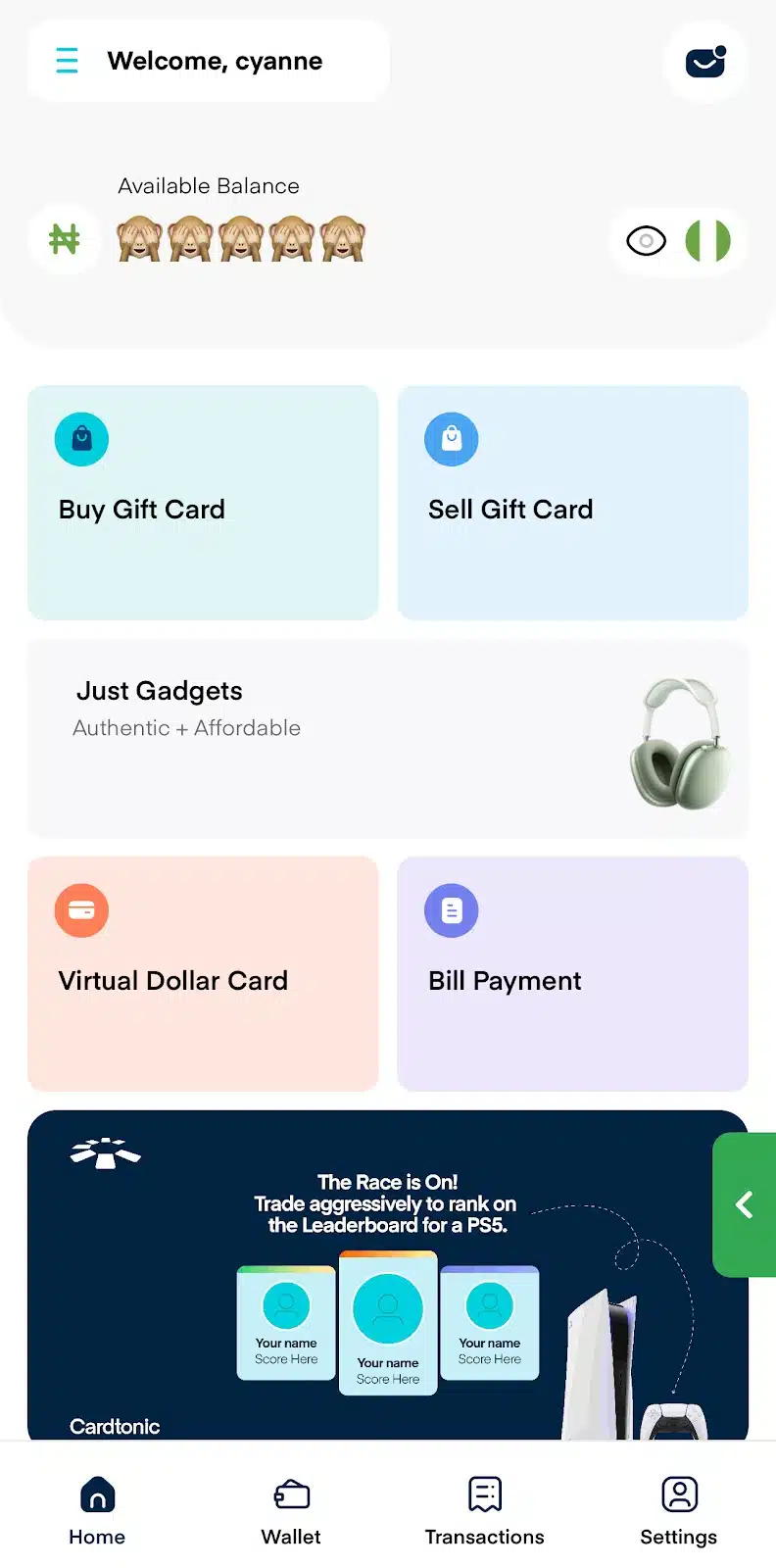Switch to the Wallet tab
Viewport: 776px width, 1568px height.
click(x=291, y=1510)
